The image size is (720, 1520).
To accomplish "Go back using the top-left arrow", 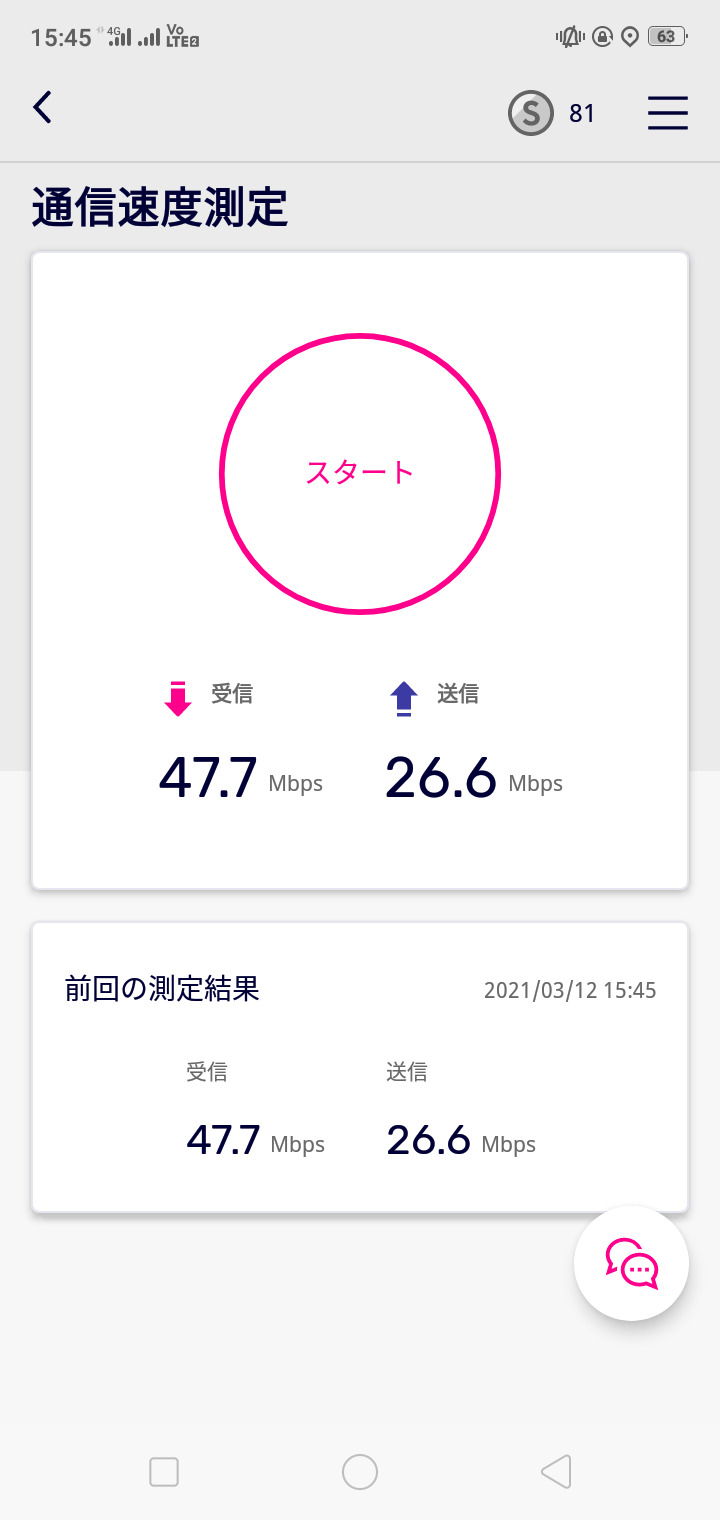I will [42, 108].
